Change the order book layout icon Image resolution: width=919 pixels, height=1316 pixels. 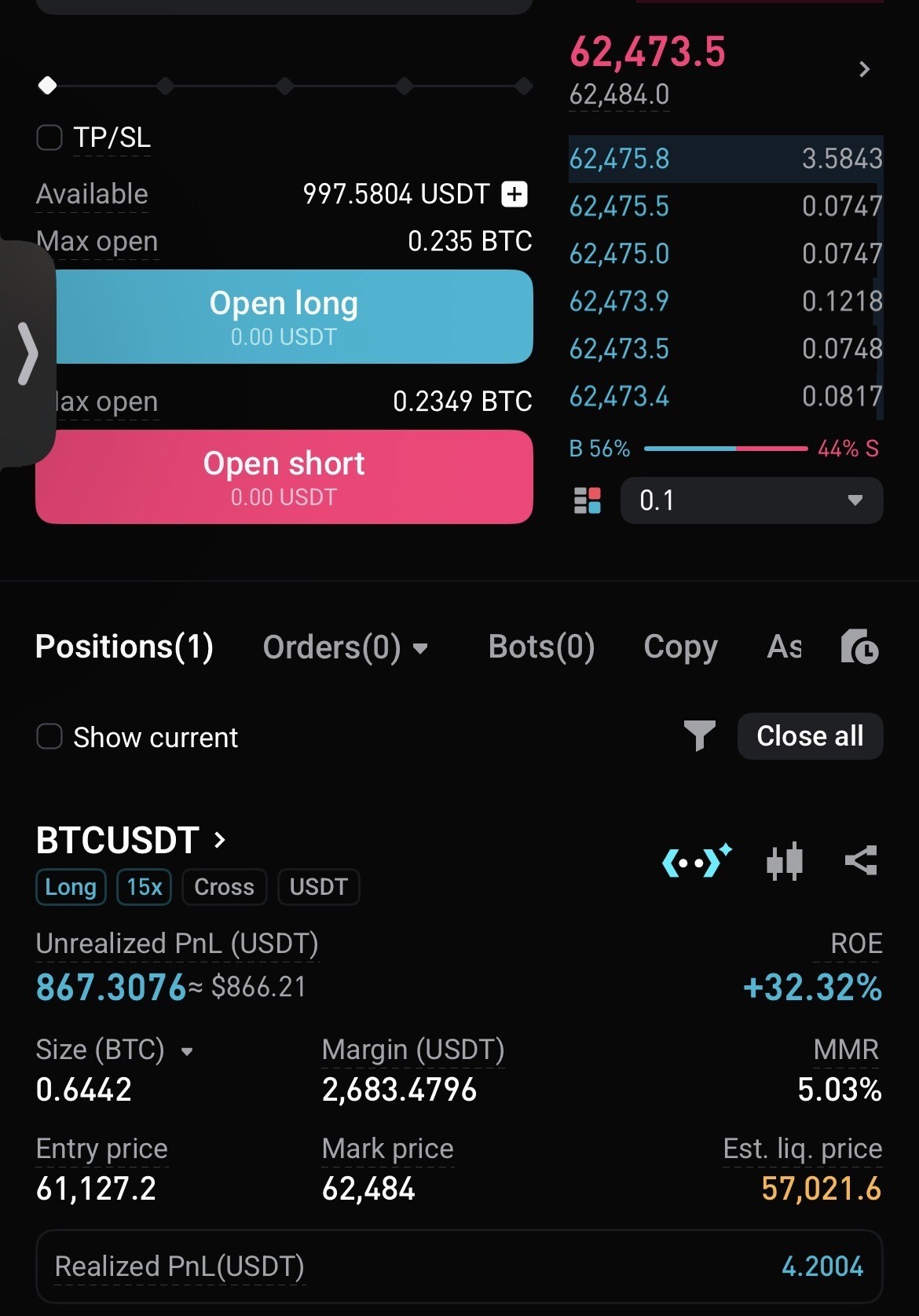pos(588,500)
